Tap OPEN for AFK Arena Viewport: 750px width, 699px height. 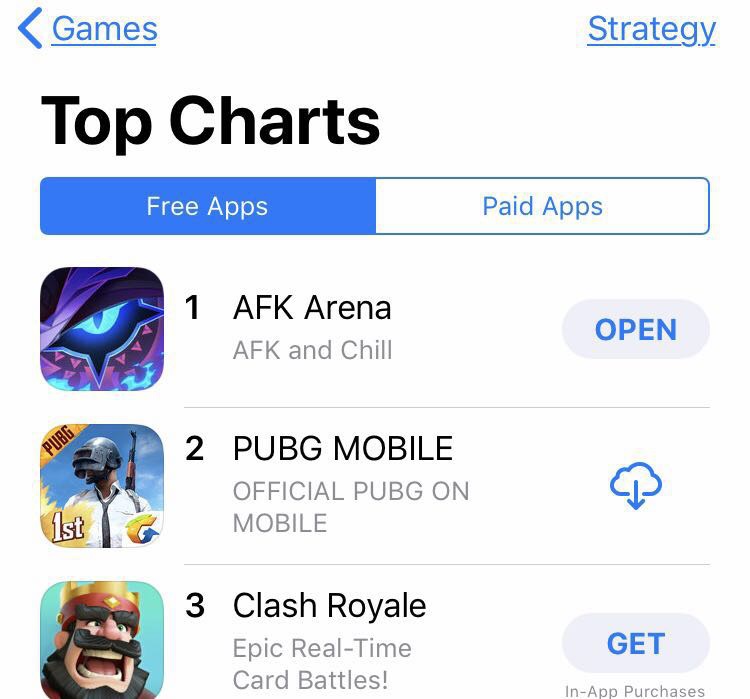pos(635,330)
